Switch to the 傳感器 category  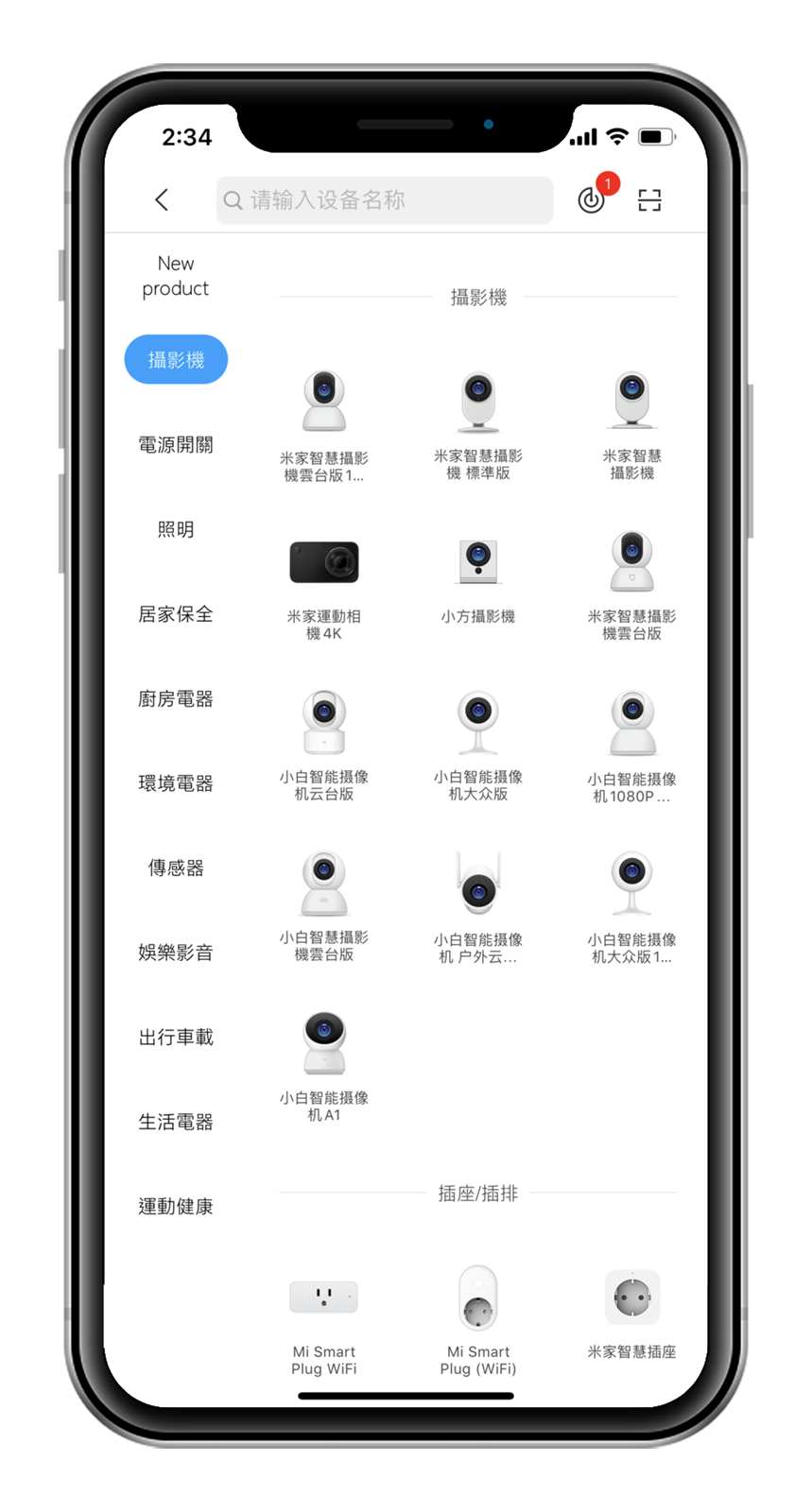point(176,868)
